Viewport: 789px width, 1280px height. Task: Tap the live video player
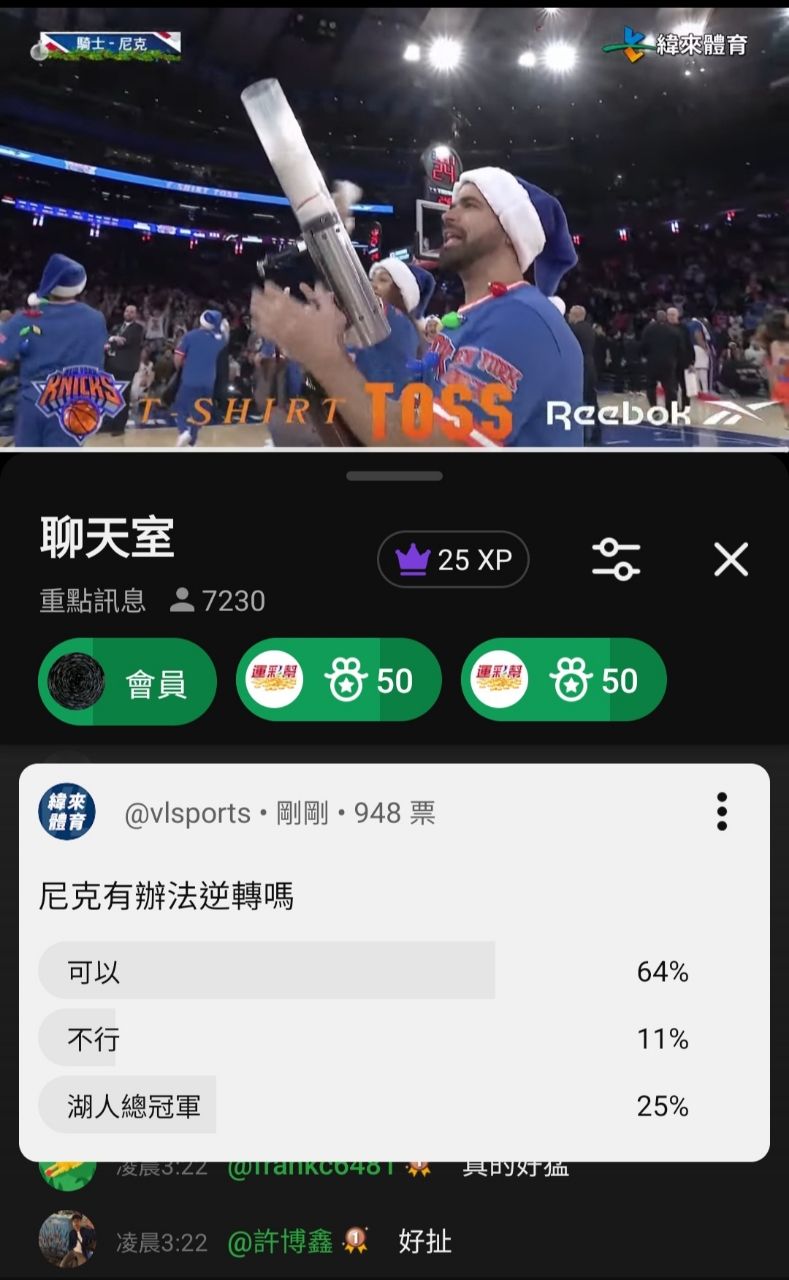(x=394, y=230)
